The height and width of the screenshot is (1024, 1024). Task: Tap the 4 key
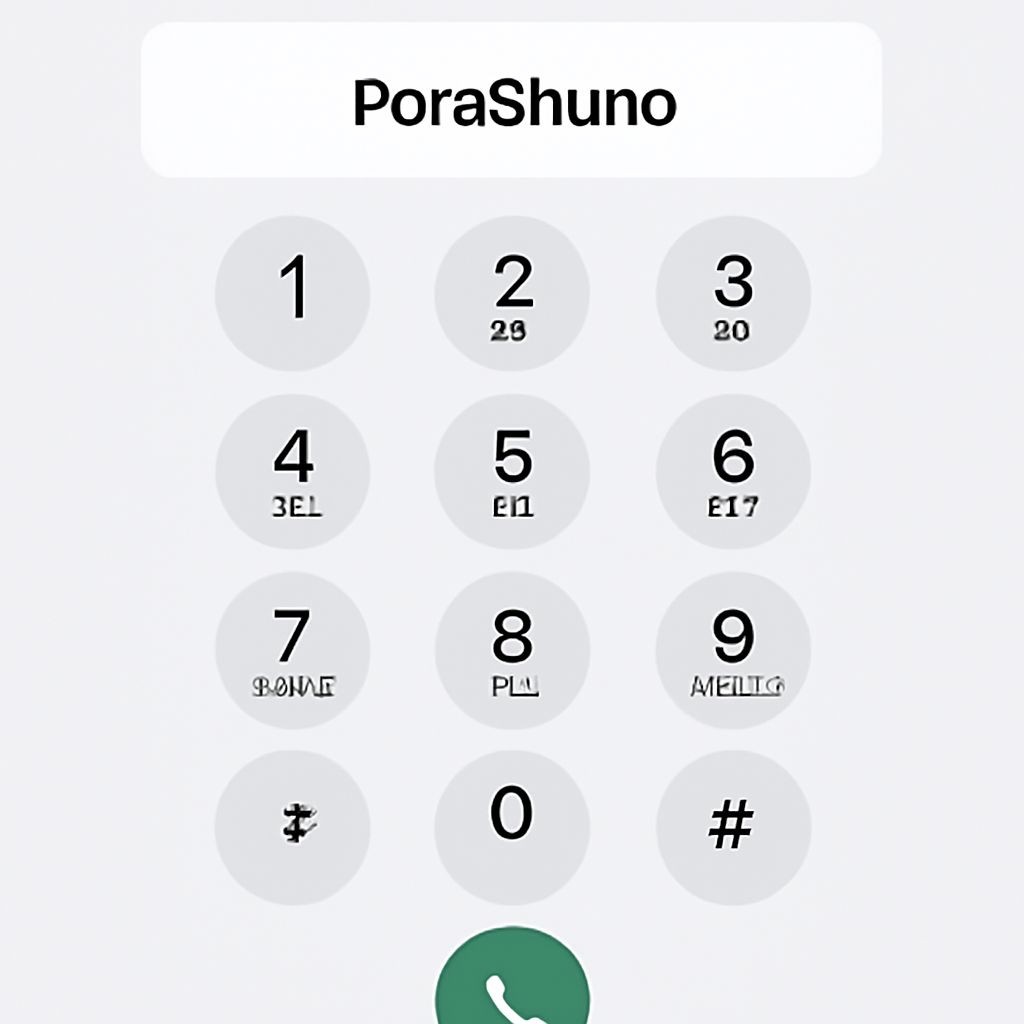tap(293, 471)
